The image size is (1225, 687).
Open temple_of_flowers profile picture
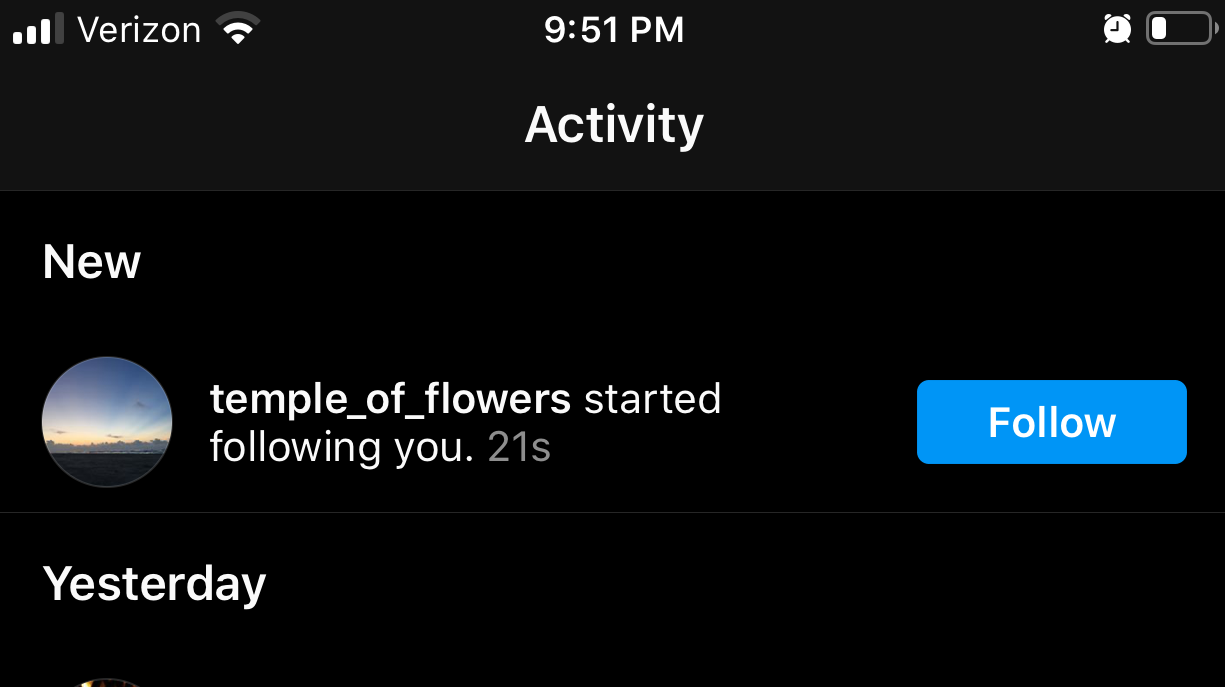coord(107,422)
